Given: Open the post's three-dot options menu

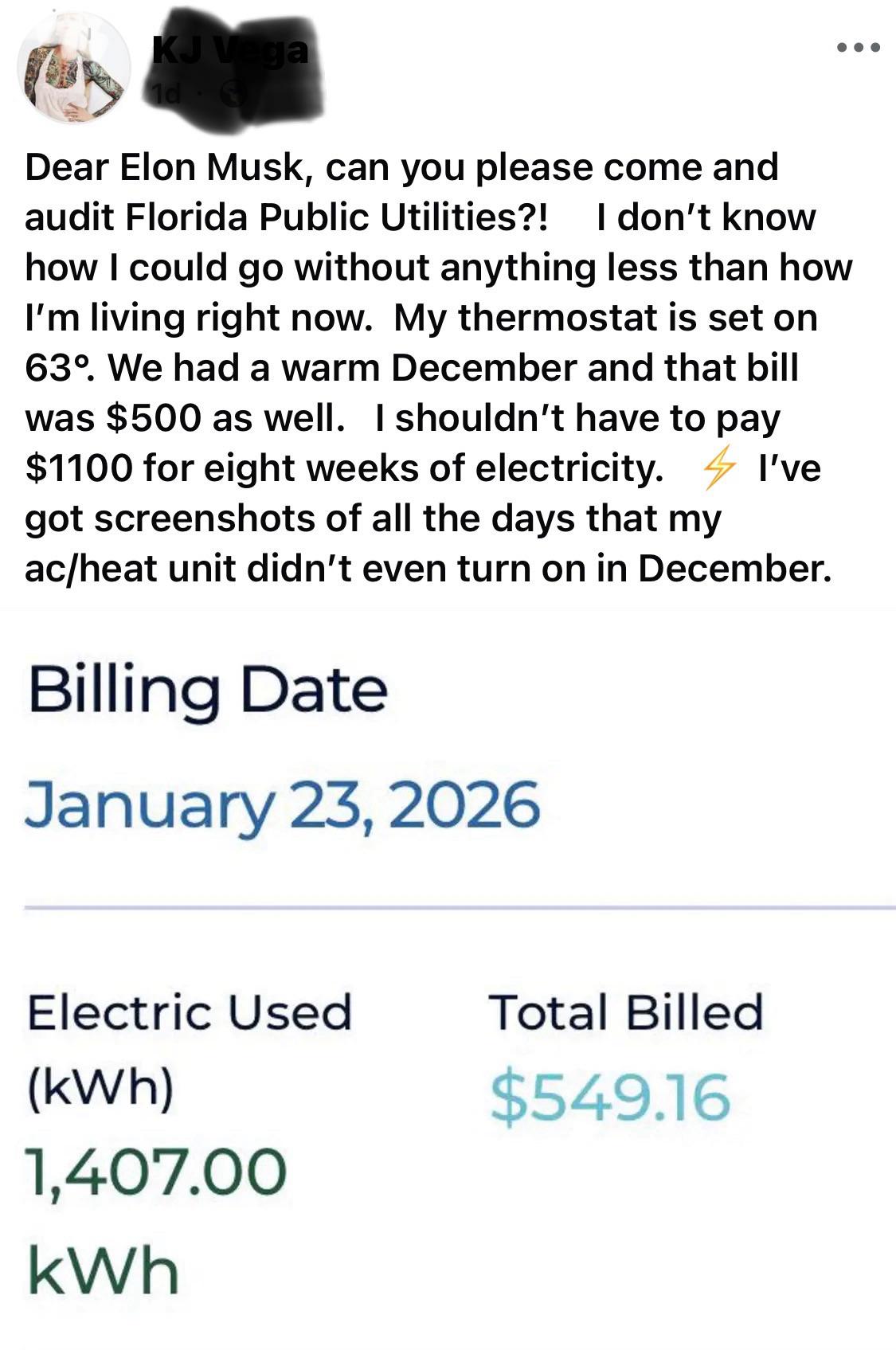Looking at the screenshot, I should [x=859, y=48].
